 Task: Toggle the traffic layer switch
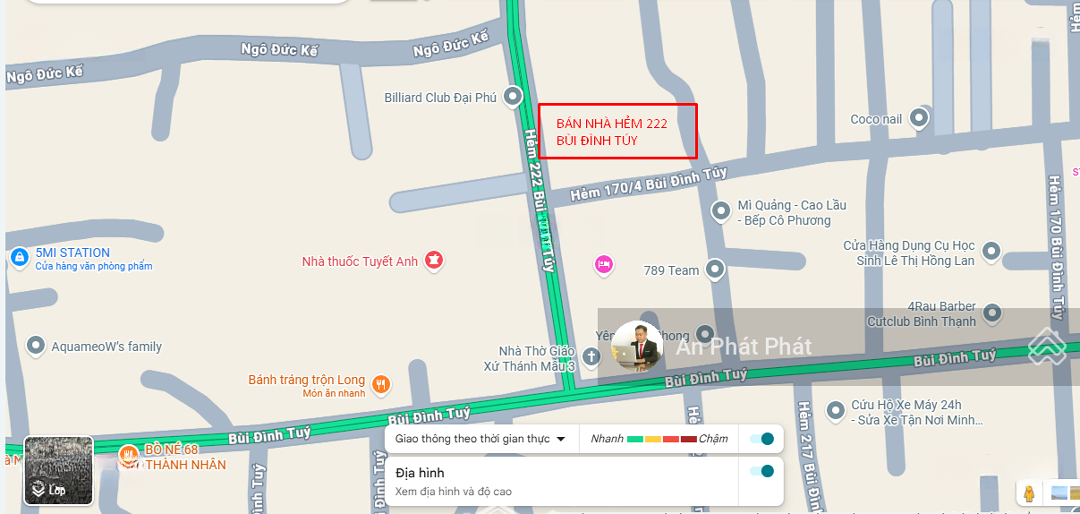coord(761,439)
